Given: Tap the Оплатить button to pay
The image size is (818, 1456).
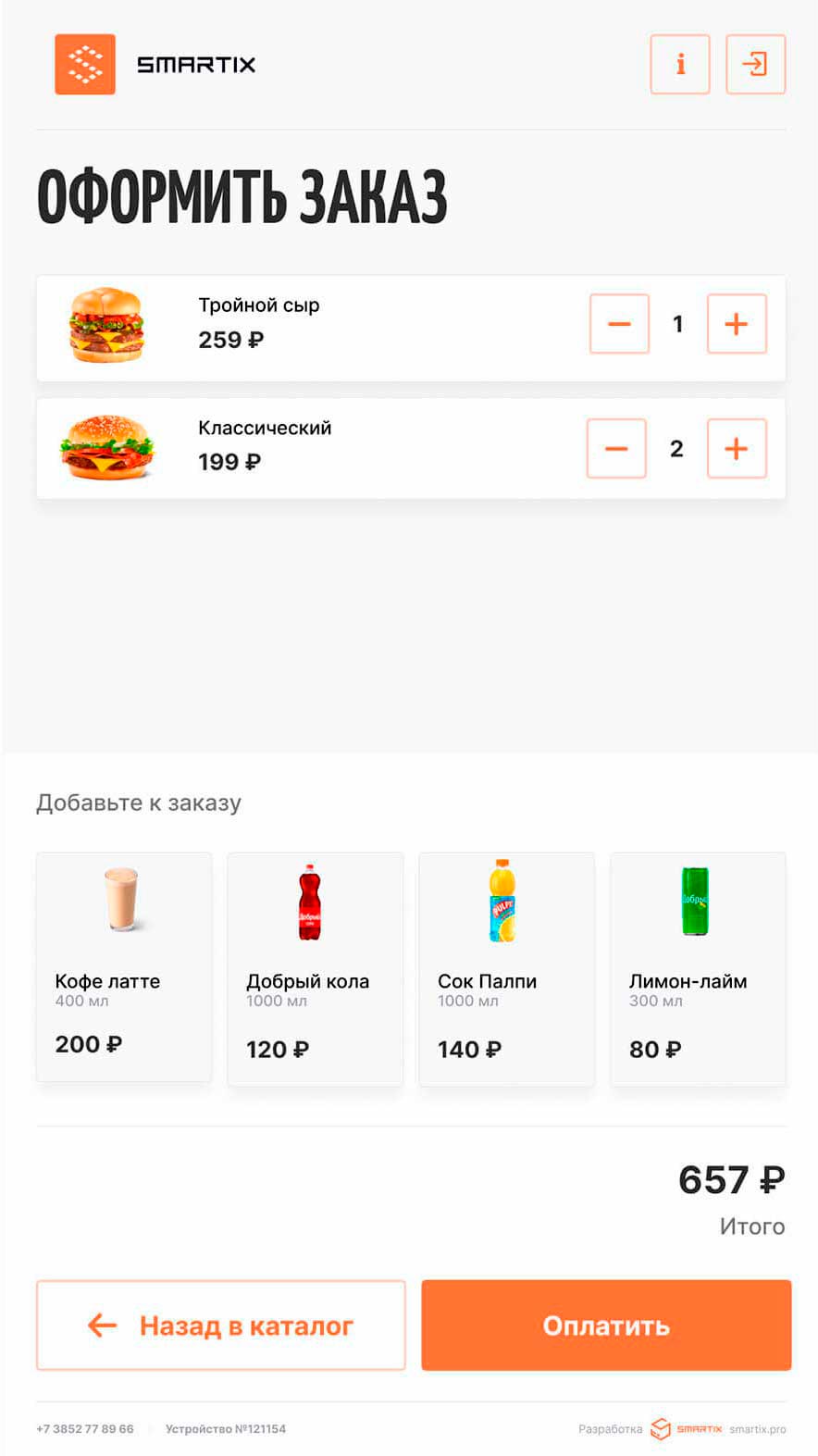Looking at the screenshot, I should (606, 1325).
